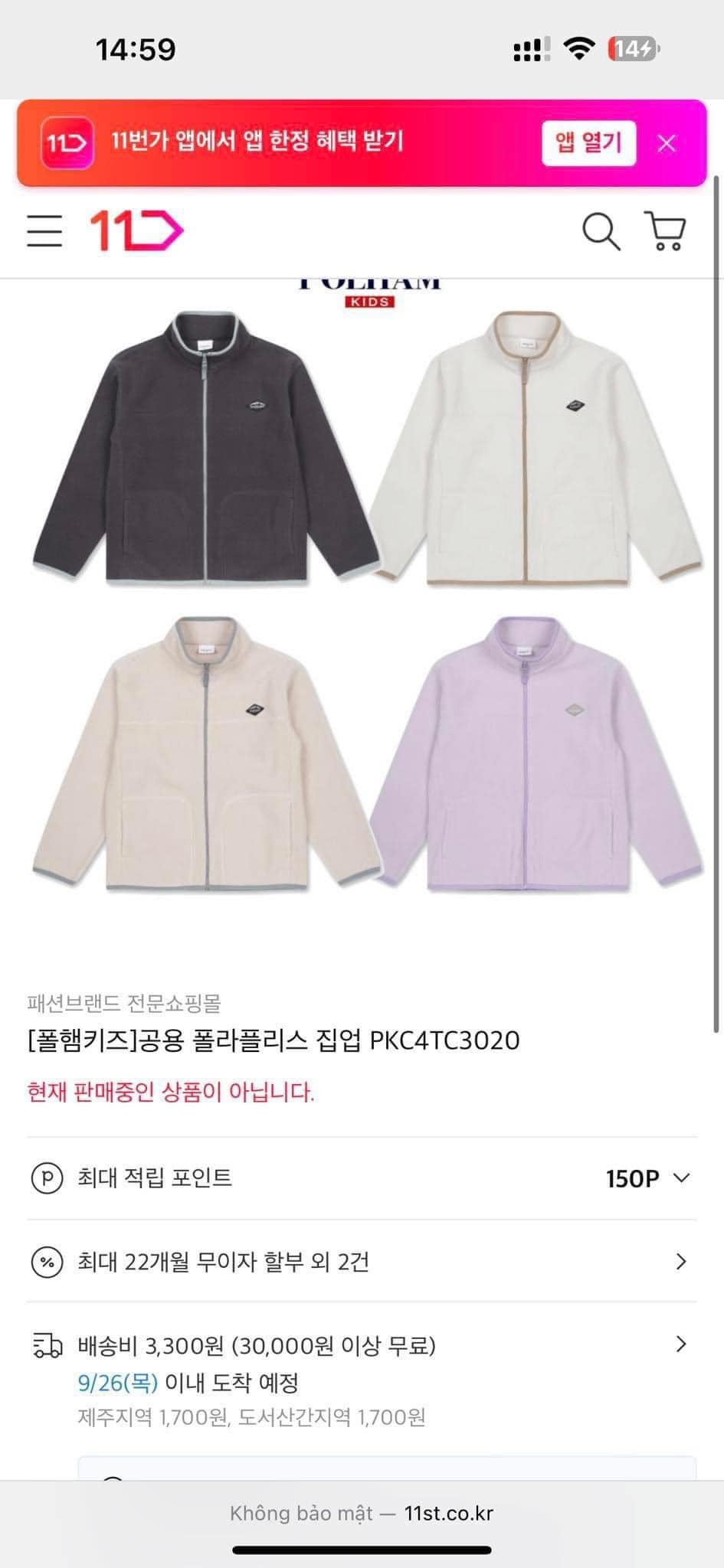Open the shopping cart icon
724x1568 pixels.
click(667, 232)
